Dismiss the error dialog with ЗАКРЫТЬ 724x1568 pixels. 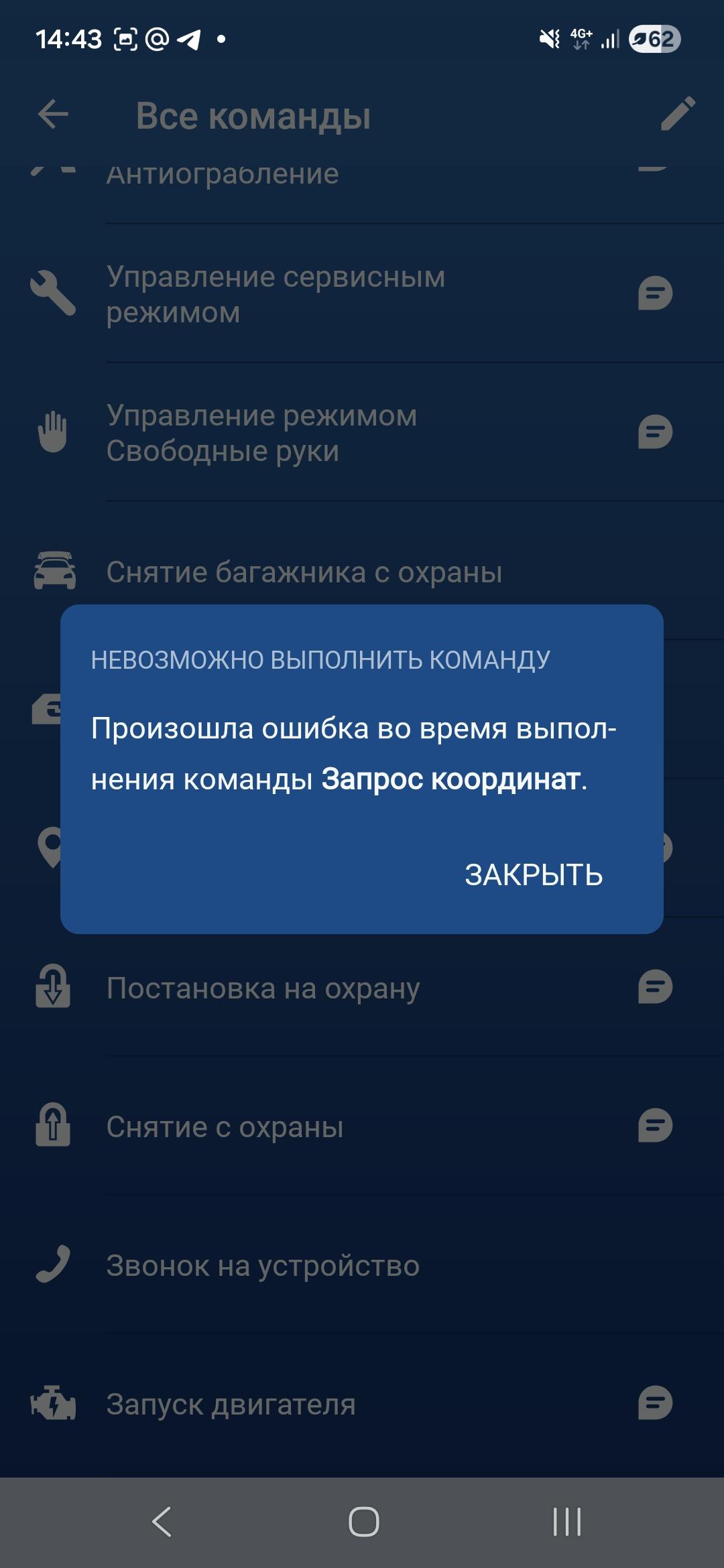coord(534,874)
